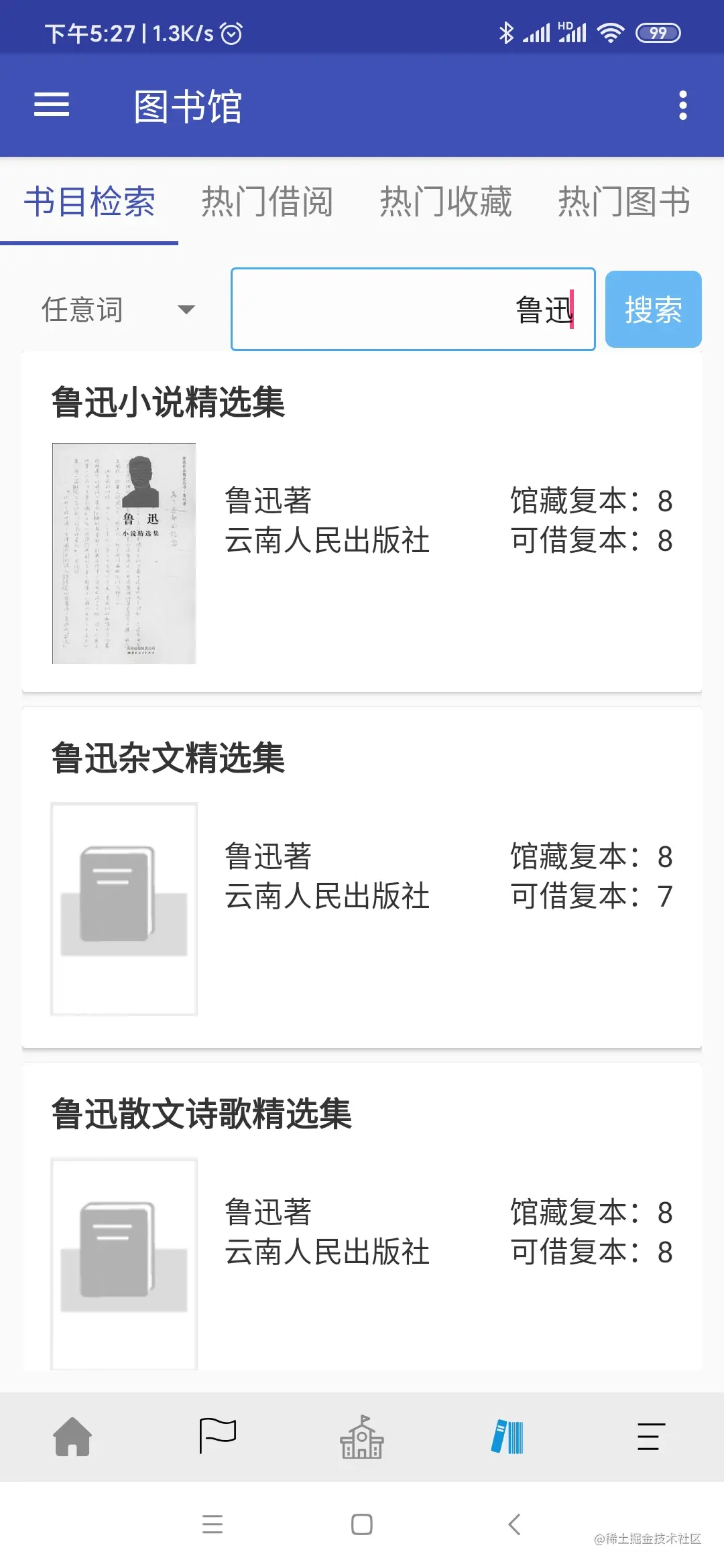This screenshot has width=724, height=1568.
Task: Switch to the 热门借阅 tab
Action: click(267, 202)
